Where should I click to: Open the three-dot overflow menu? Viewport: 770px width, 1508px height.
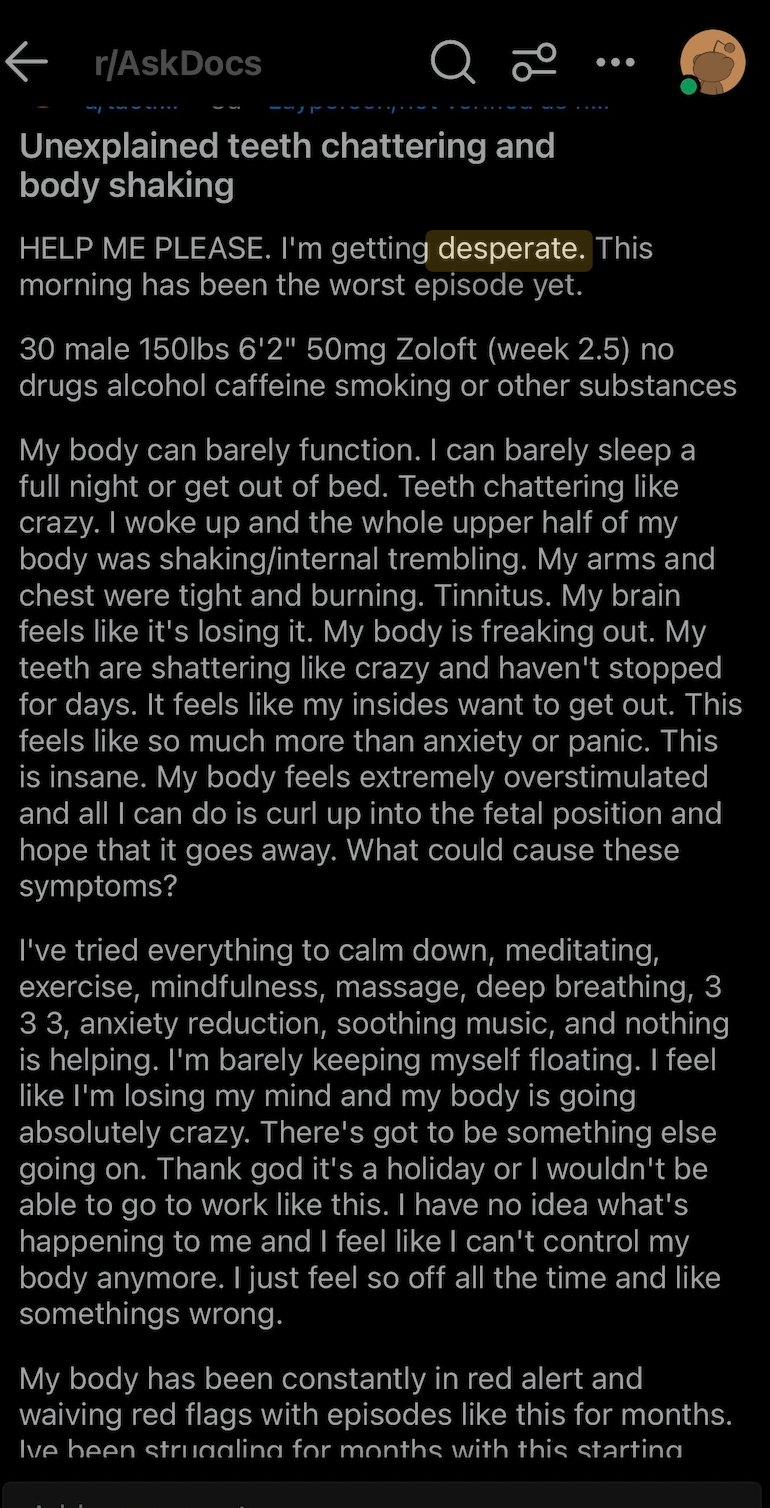(615, 63)
